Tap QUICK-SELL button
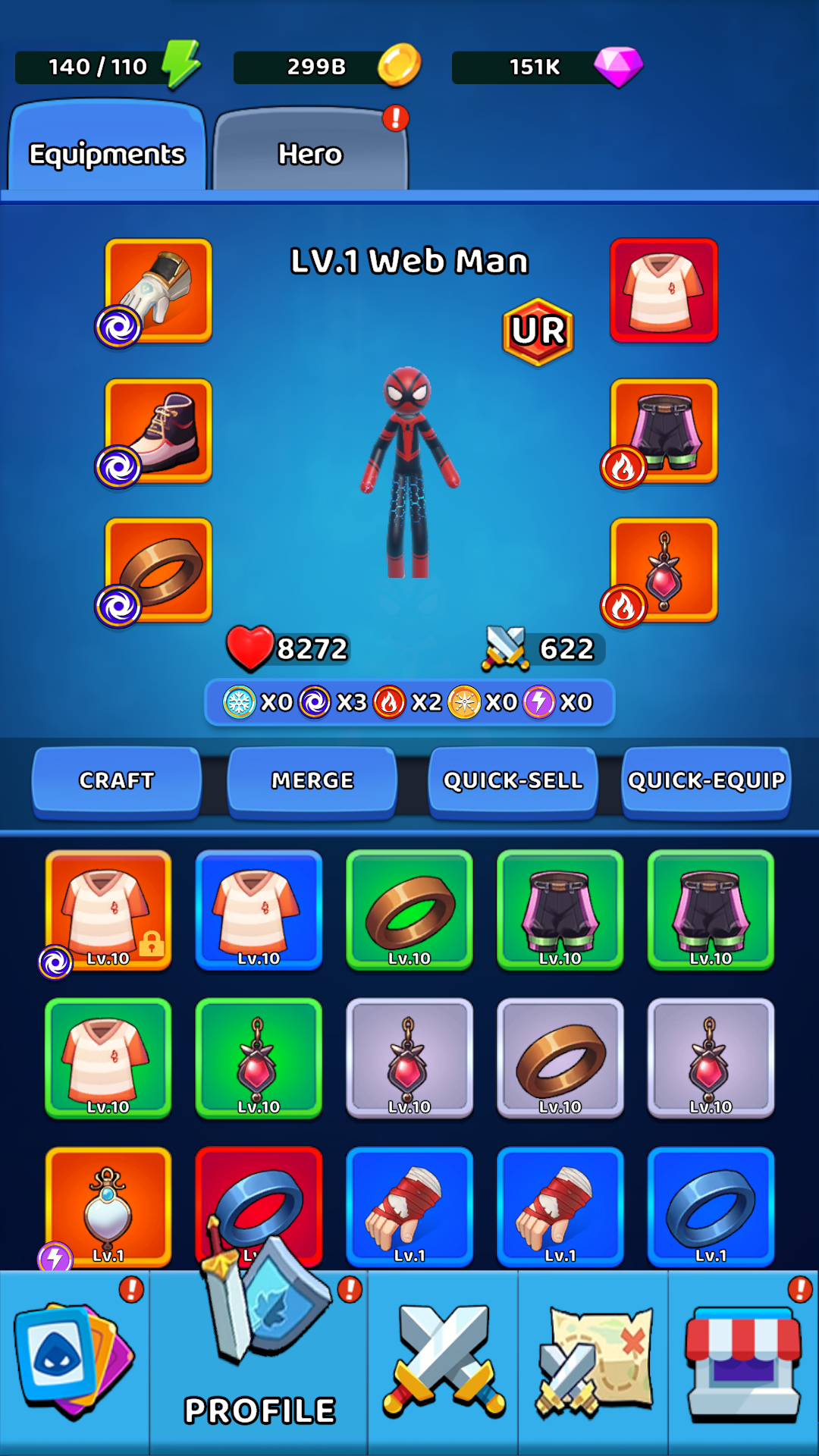819x1456 pixels. [513, 782]
